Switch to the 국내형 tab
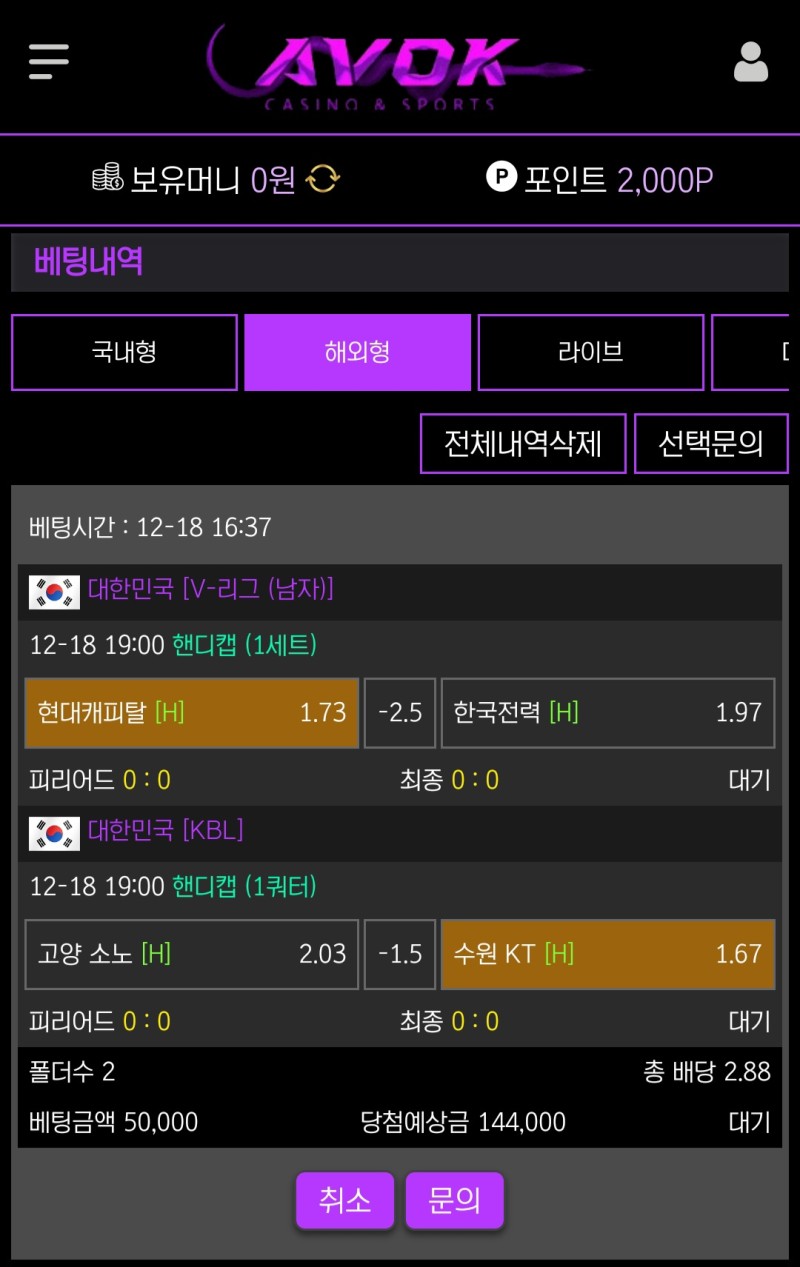 (x=124, y=352)
